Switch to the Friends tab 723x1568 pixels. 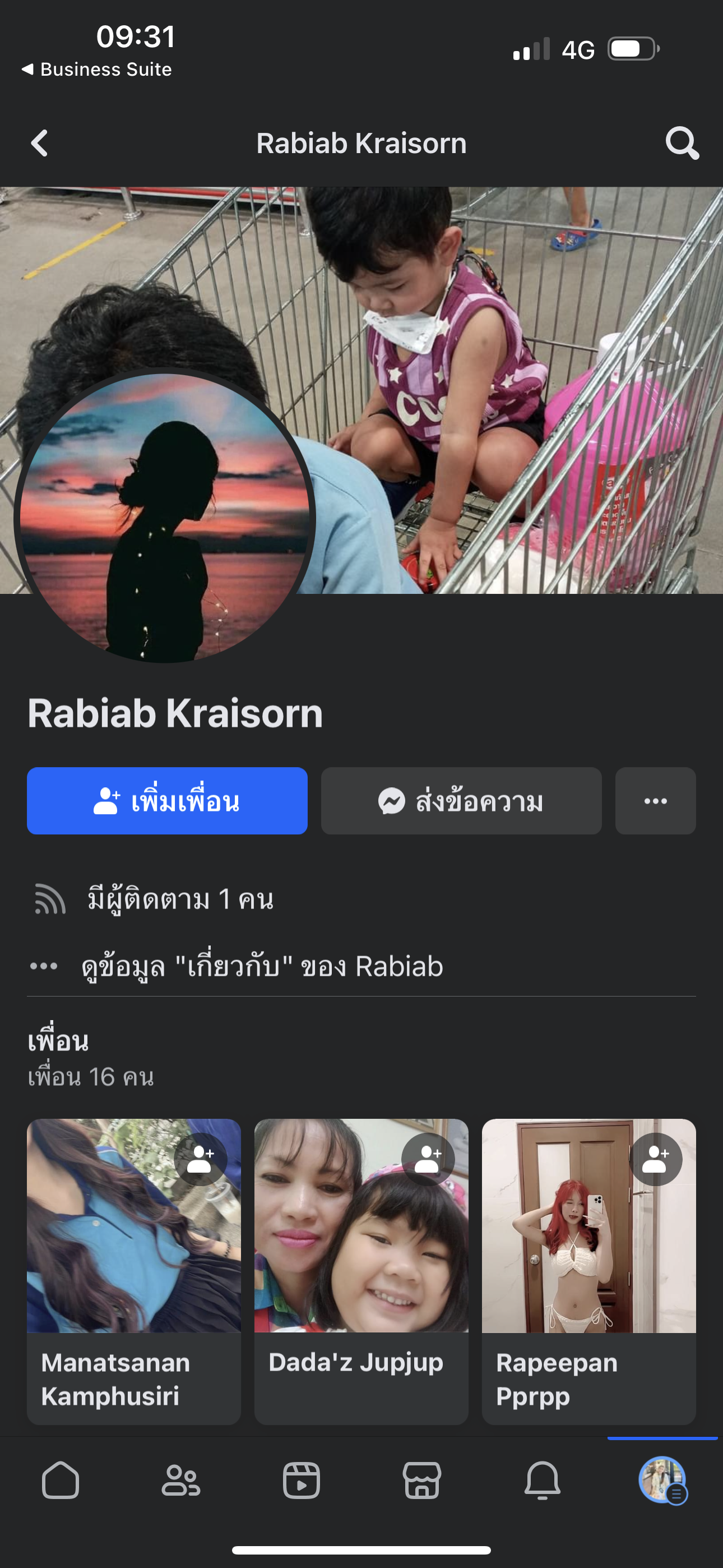coord(180,1480)
